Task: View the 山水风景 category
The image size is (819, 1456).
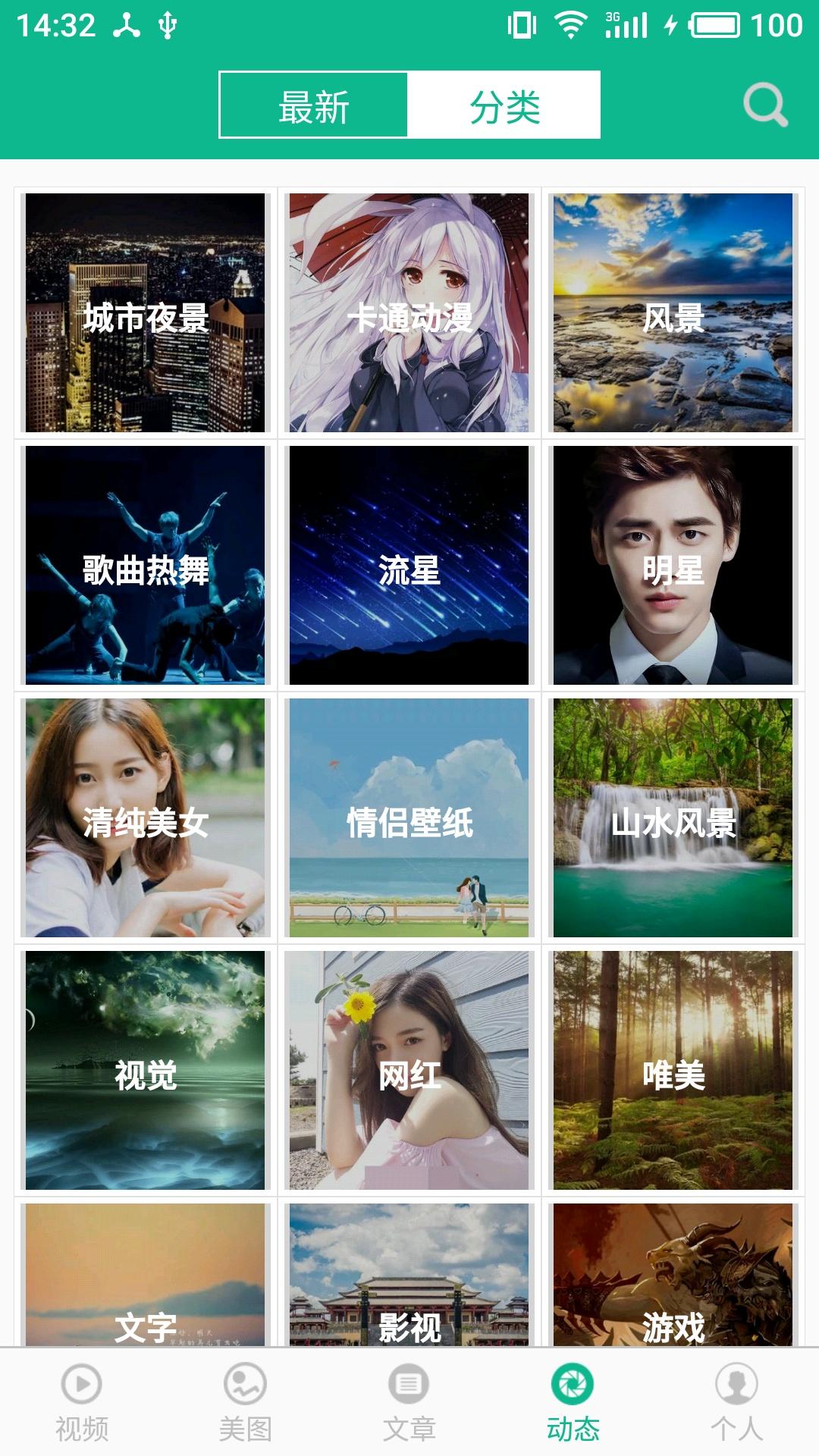Action: pyautogui.click(x=673, y=818)
